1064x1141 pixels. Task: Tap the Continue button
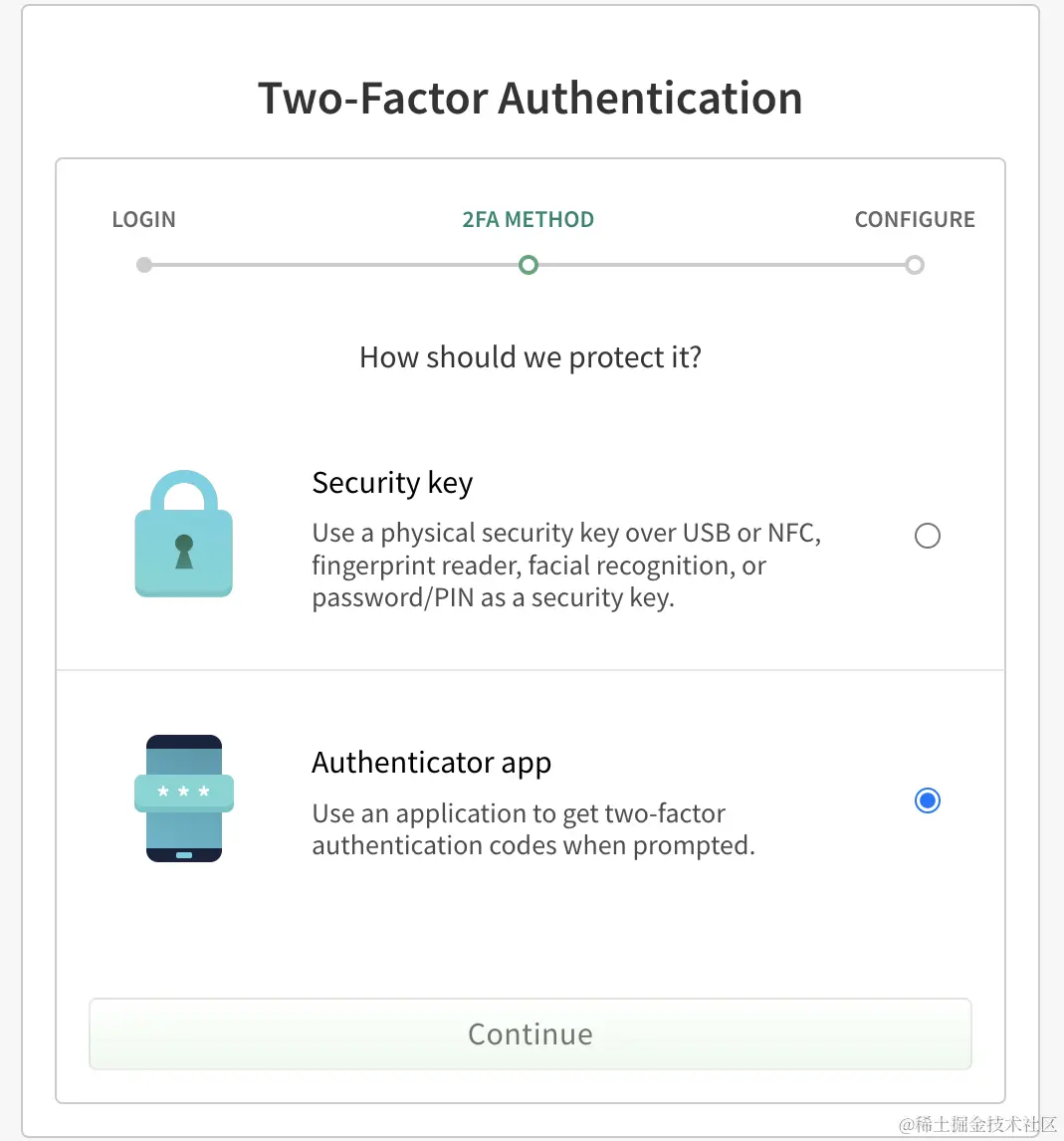(x=530, y=1034)
